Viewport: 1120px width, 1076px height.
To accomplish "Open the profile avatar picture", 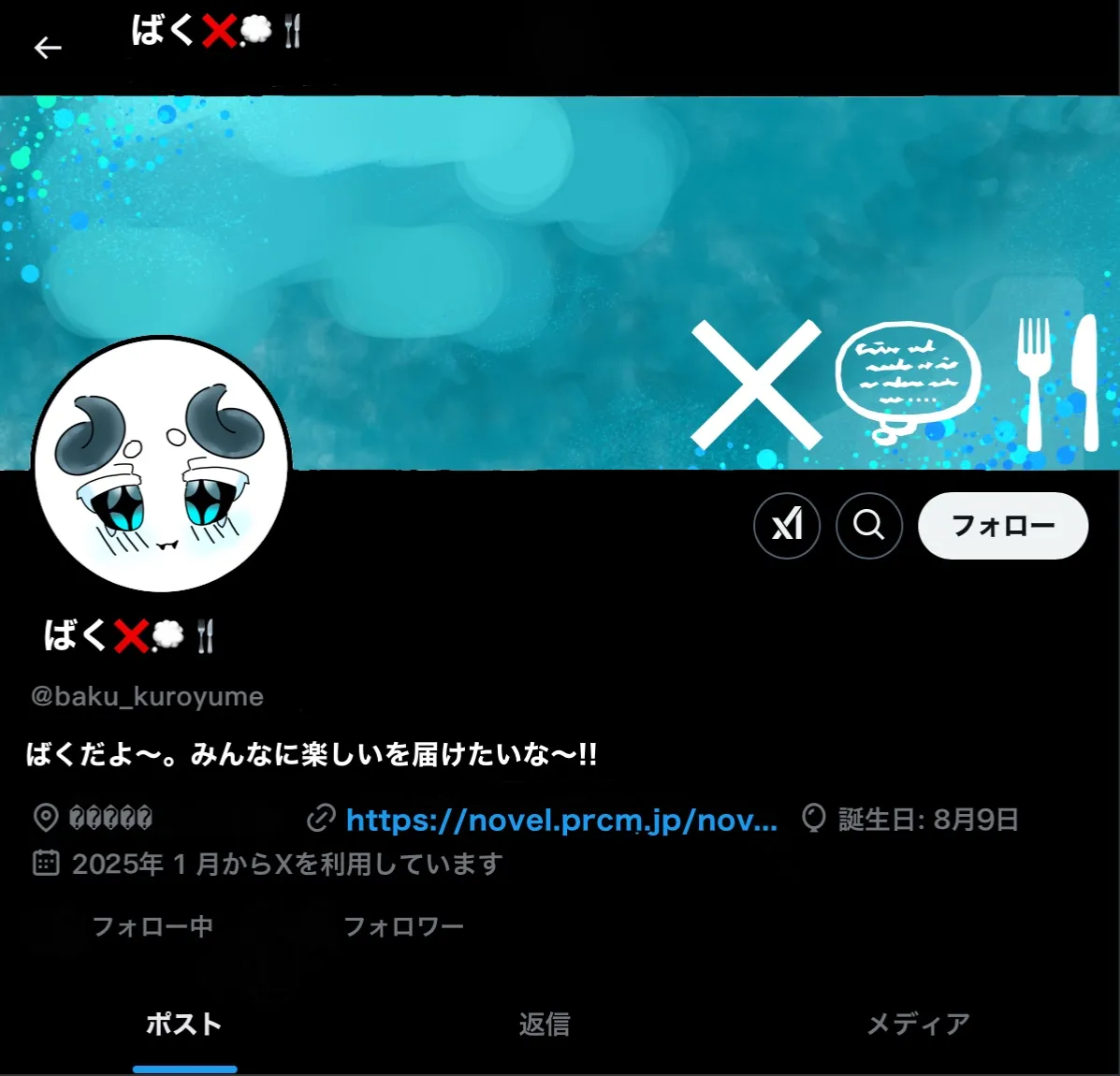I will pos(162,464).
